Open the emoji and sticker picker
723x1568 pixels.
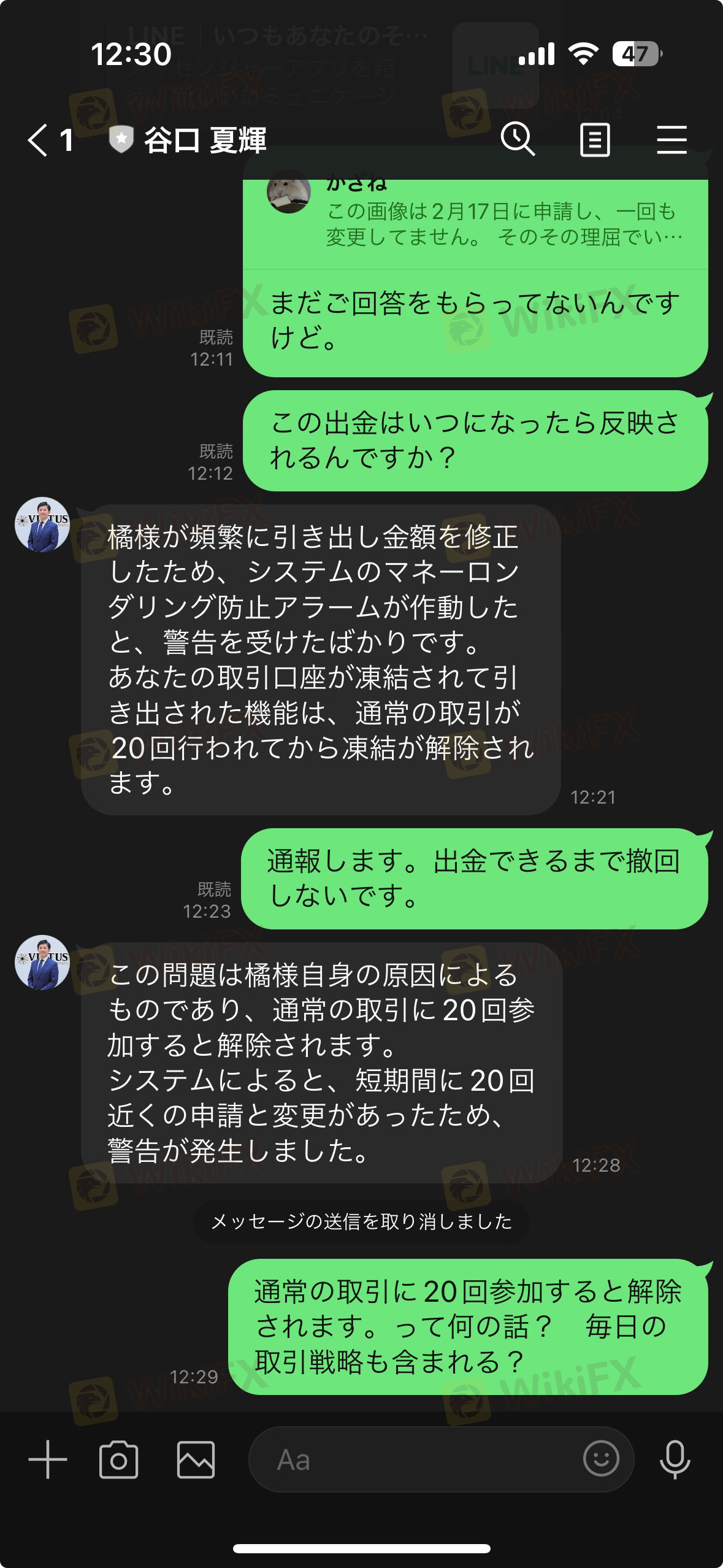(600, 1459)
